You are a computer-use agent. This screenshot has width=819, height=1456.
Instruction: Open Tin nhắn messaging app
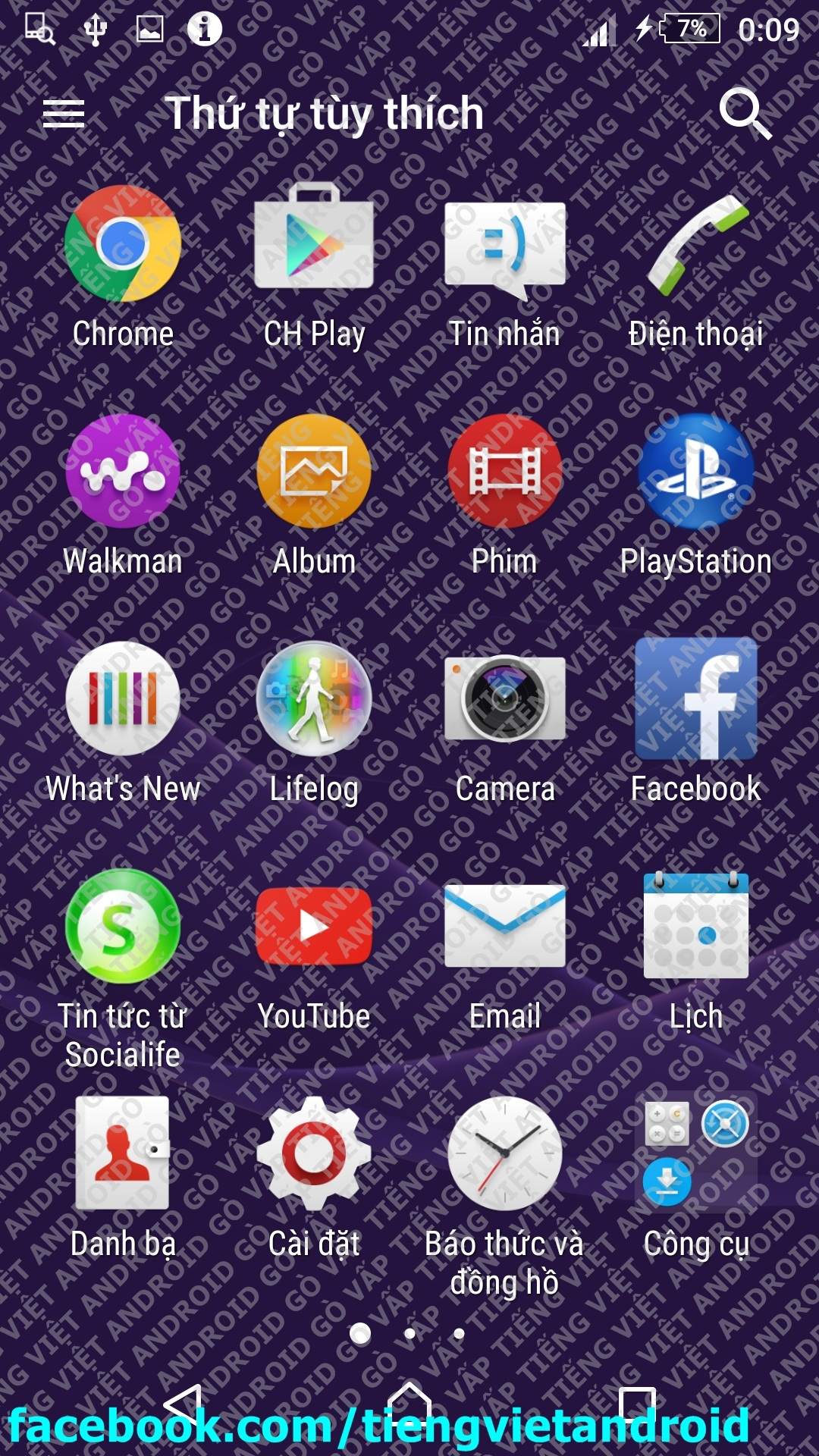(505, 244)
